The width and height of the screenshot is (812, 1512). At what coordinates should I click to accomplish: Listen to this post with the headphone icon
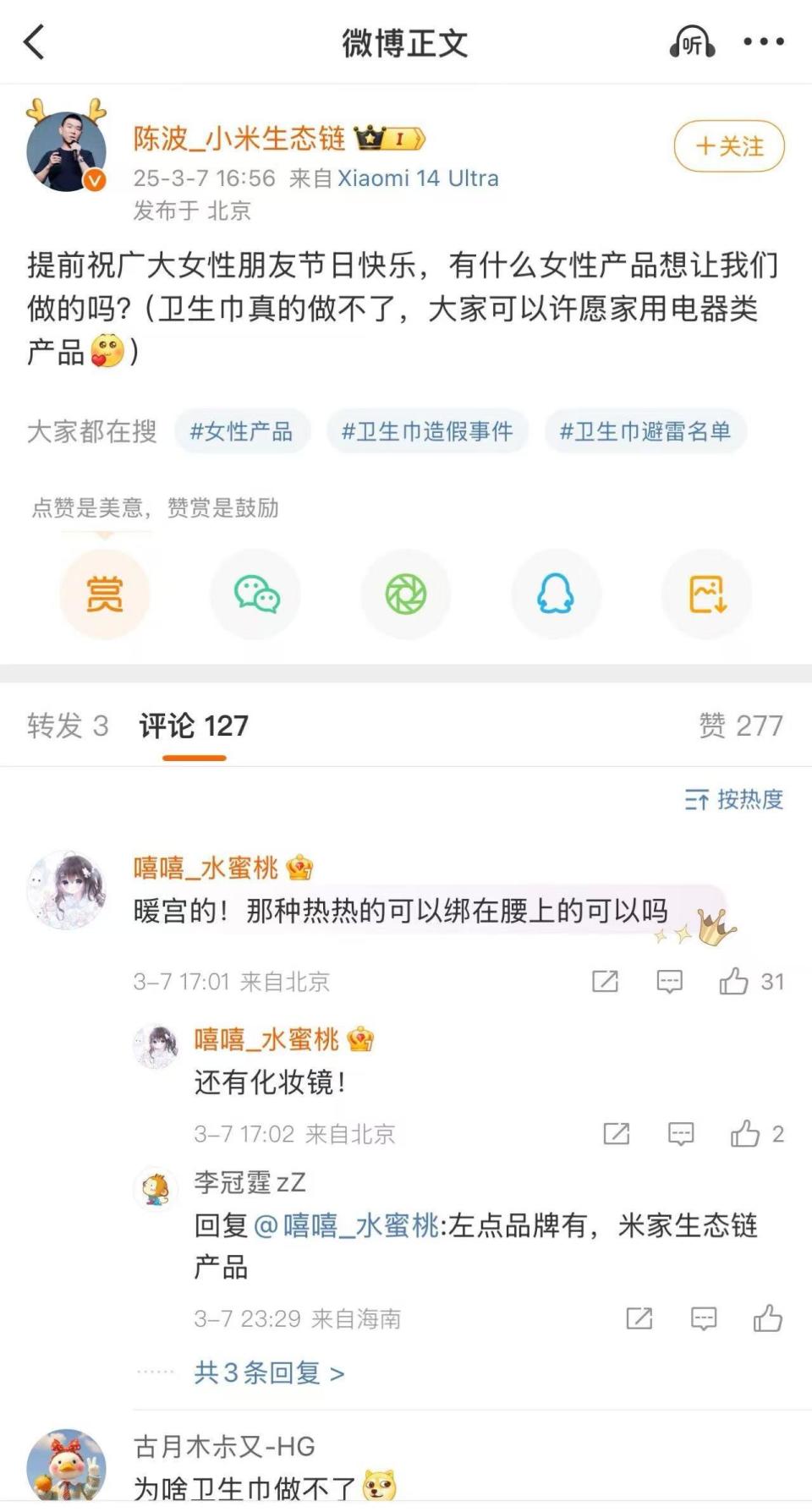click(692, 42)
